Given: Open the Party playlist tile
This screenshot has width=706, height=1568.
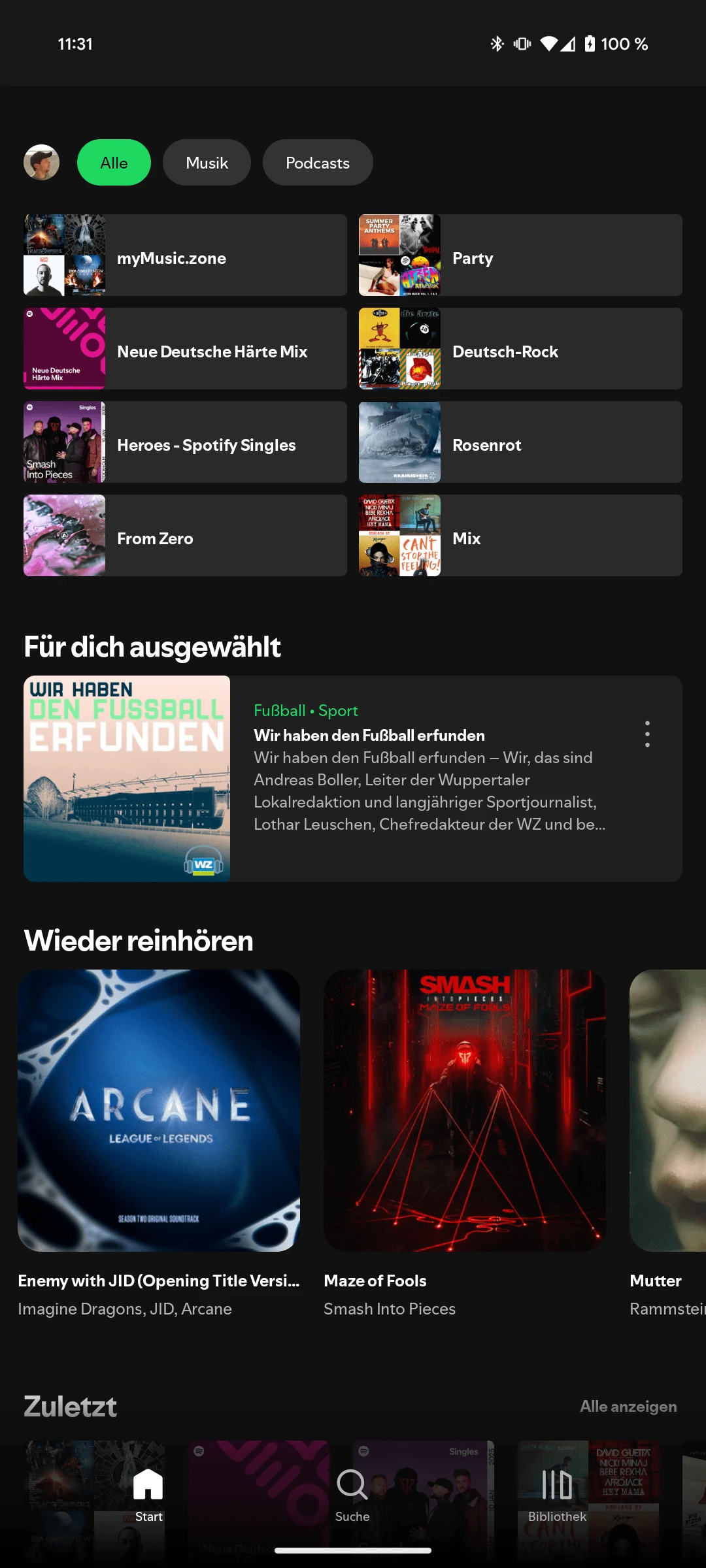Looking at the screenshot, I should (x=520, y=255).
